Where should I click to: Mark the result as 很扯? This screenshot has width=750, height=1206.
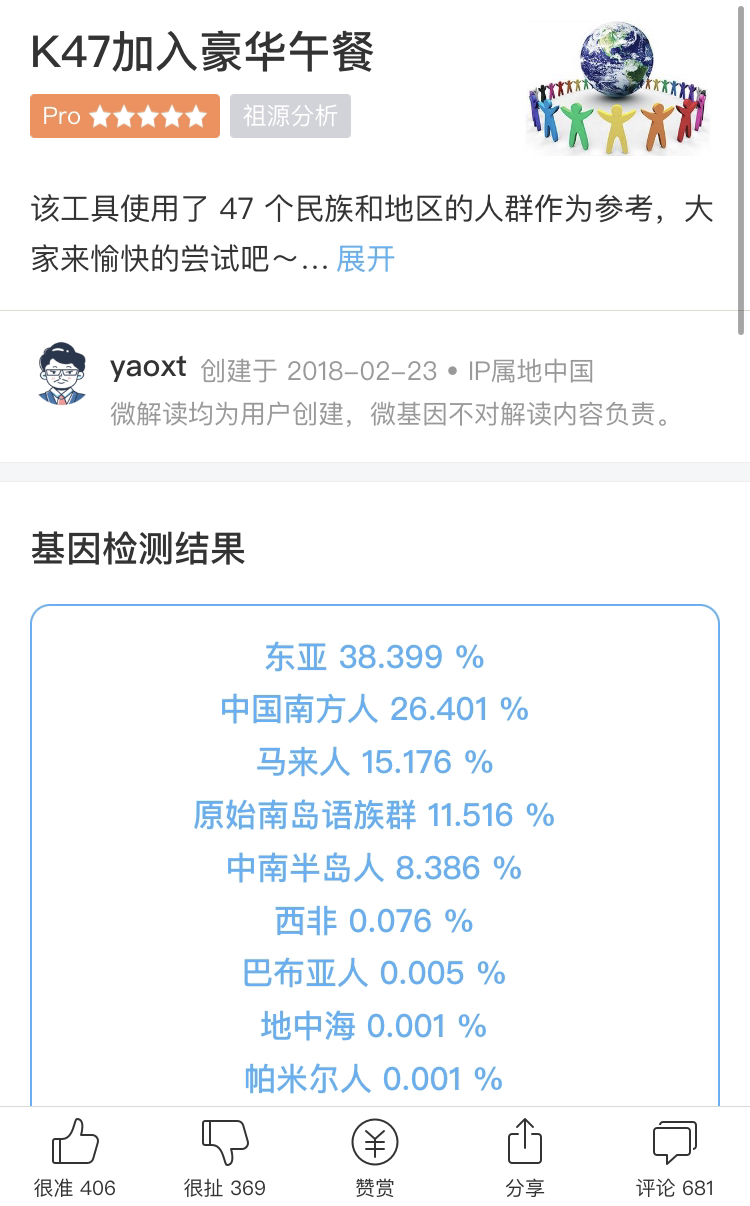[x=225, y=1158]
